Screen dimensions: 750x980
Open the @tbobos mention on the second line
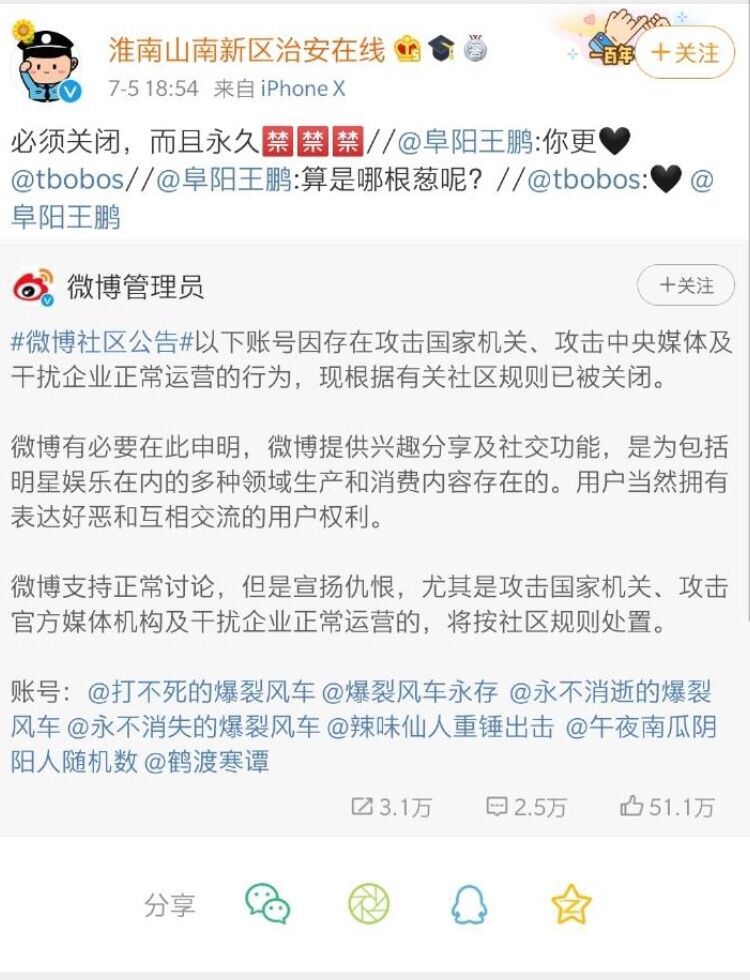(x=67, y=180)
